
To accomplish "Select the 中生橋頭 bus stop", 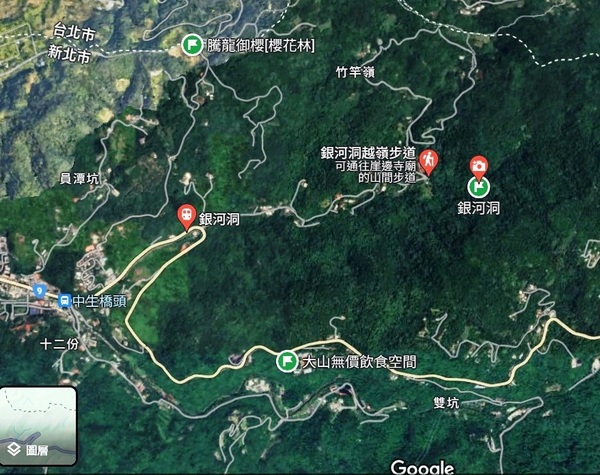I will pyautogui.click(x=63, y=300).
